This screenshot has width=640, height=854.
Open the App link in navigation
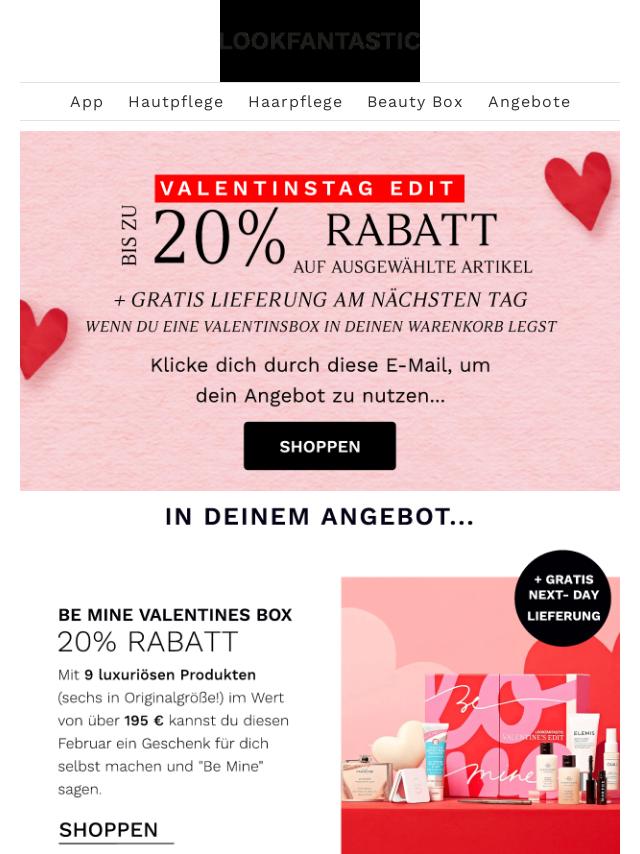click(x=87, y=102)
